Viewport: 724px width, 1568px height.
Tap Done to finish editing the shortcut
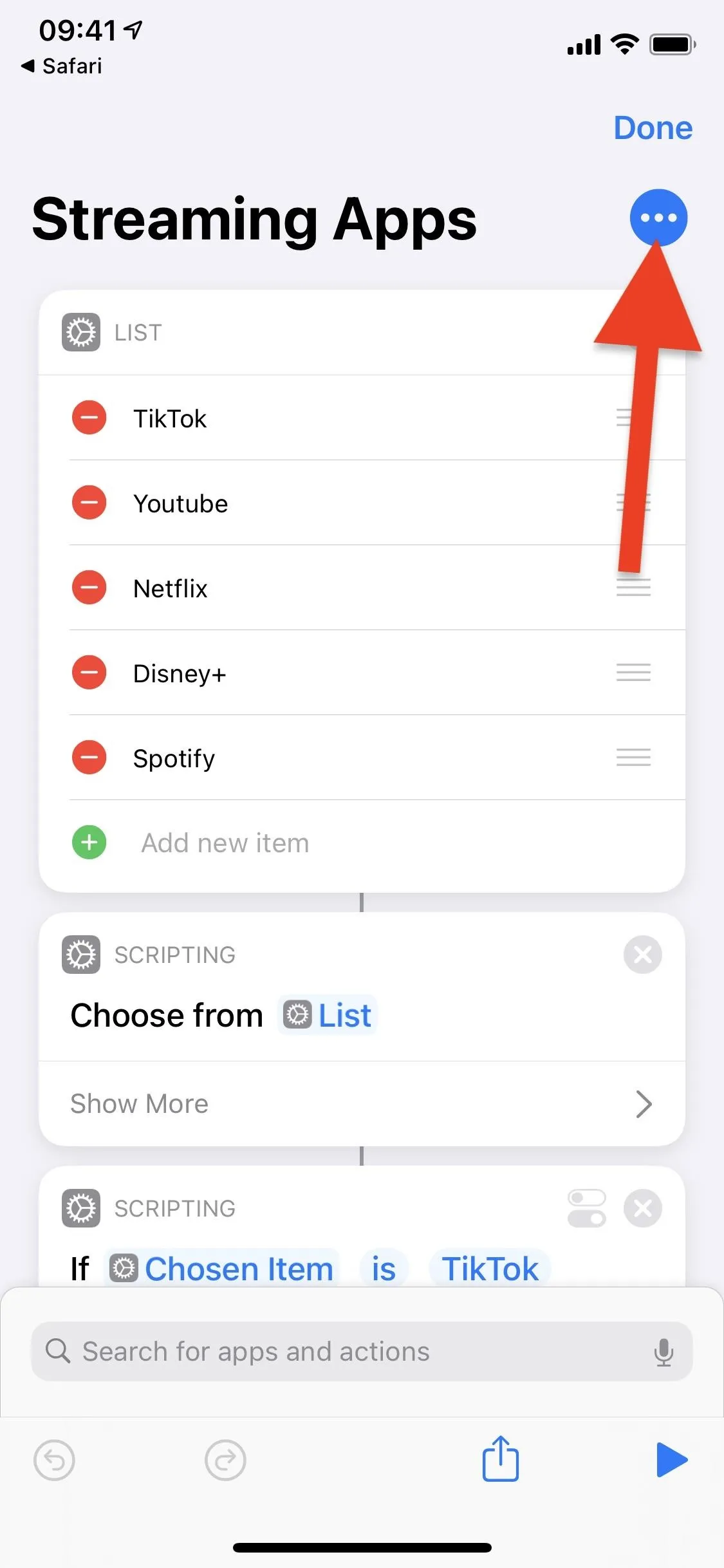pos(653,127)
